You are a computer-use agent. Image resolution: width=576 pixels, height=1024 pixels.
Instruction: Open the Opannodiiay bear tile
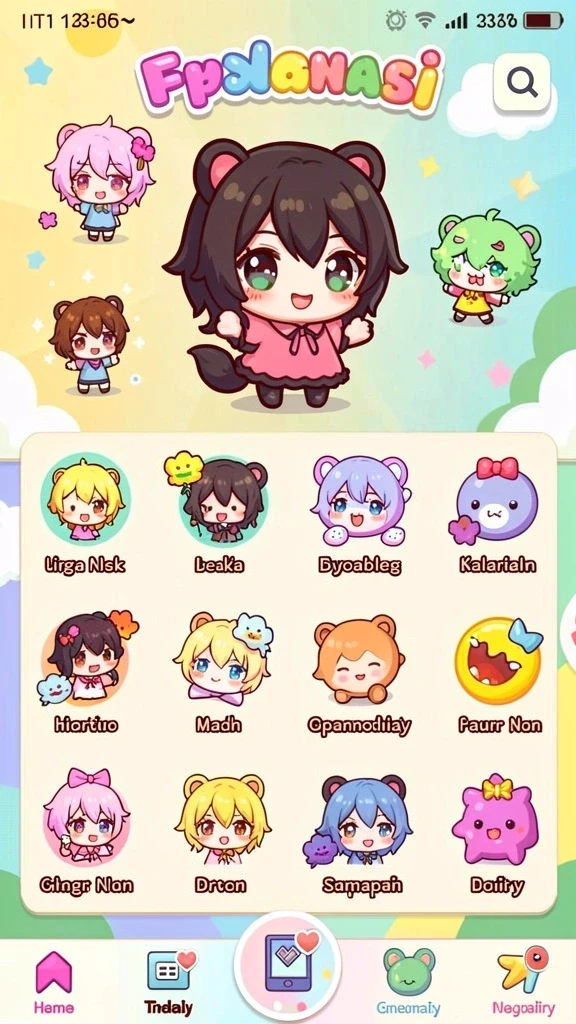(359, 673)
